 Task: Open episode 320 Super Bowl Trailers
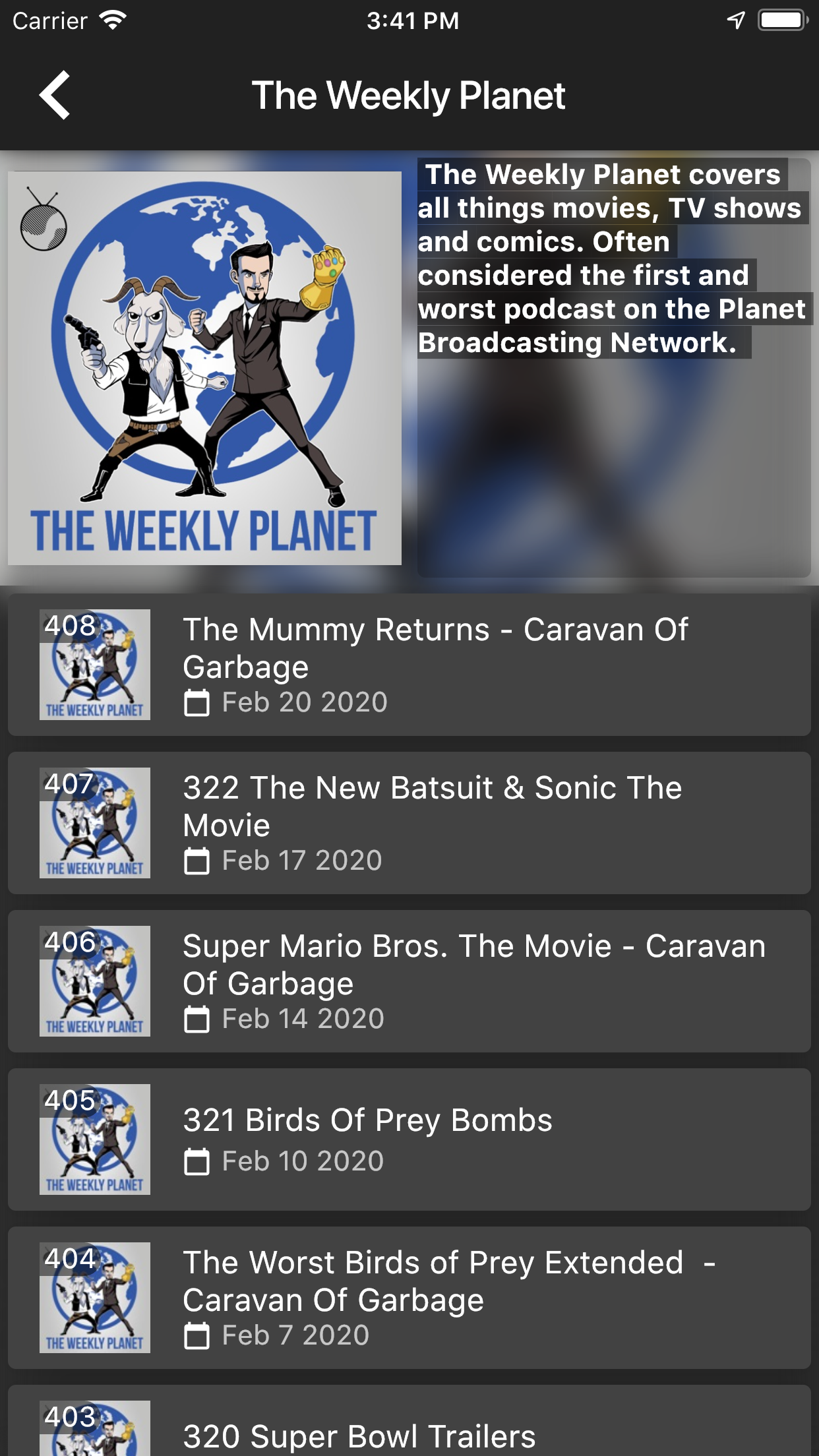409,1421
